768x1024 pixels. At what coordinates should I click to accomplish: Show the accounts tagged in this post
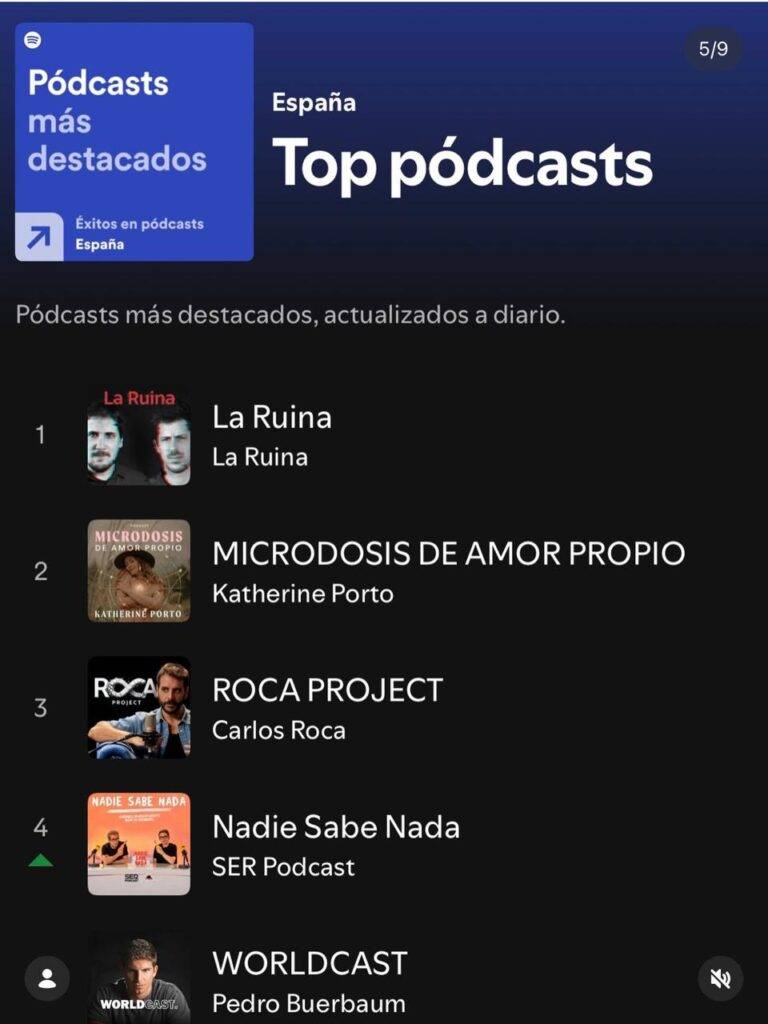(x=47, y=979)
